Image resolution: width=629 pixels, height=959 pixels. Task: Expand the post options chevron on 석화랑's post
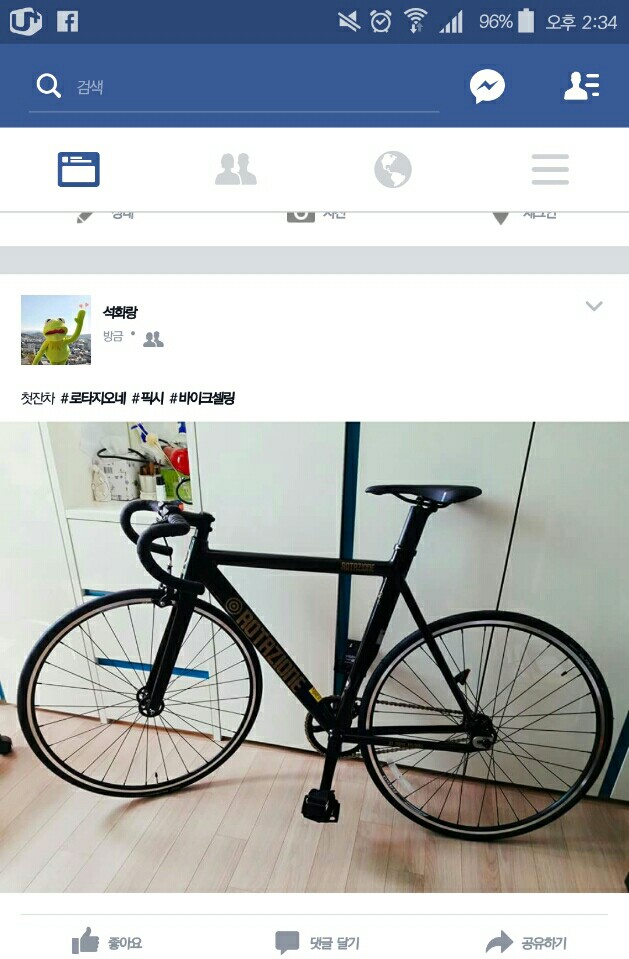pyautogui.click(x=594, y=306)
